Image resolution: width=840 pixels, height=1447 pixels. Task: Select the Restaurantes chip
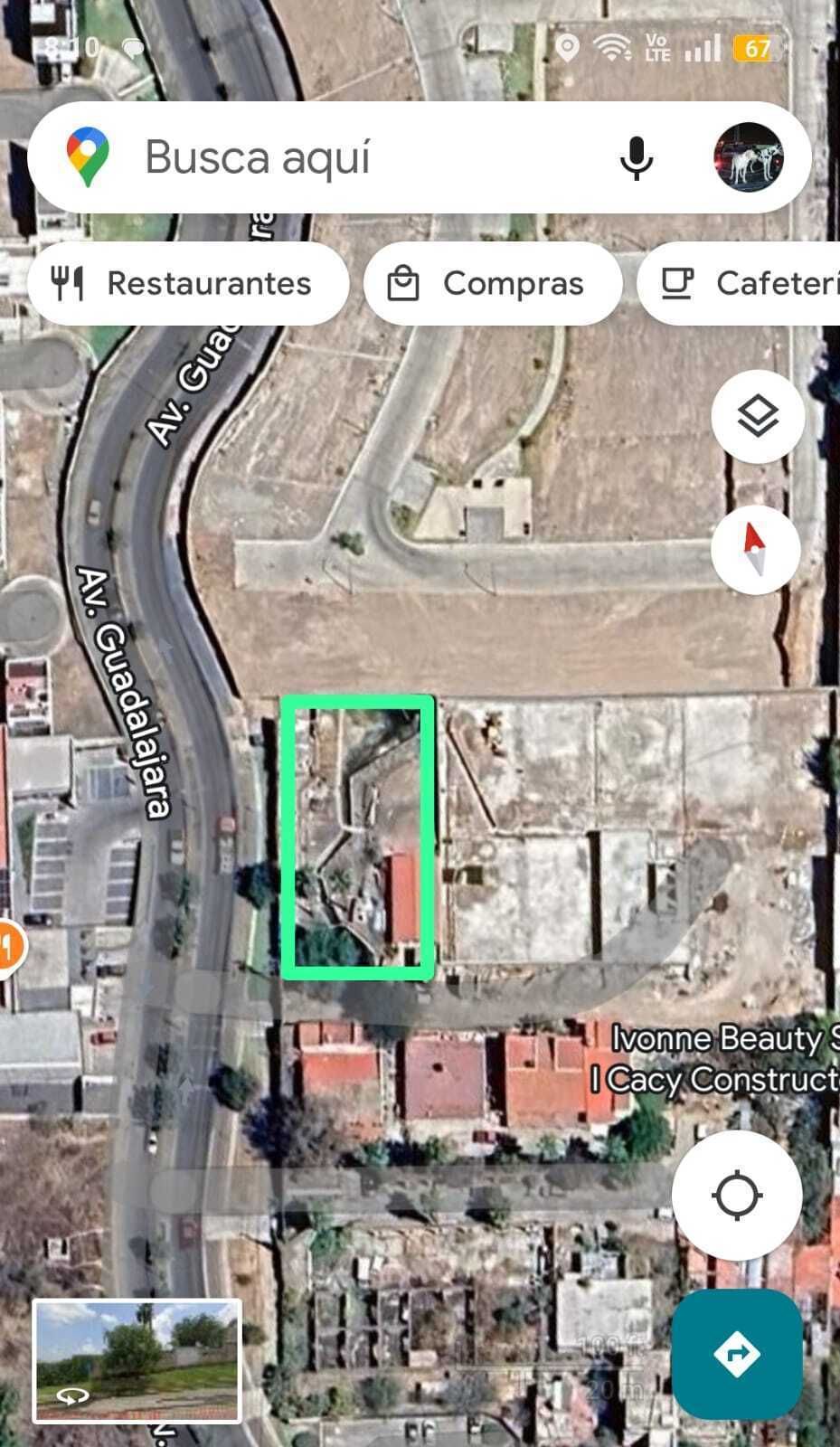pyautogui.click(x=188, y=284)
